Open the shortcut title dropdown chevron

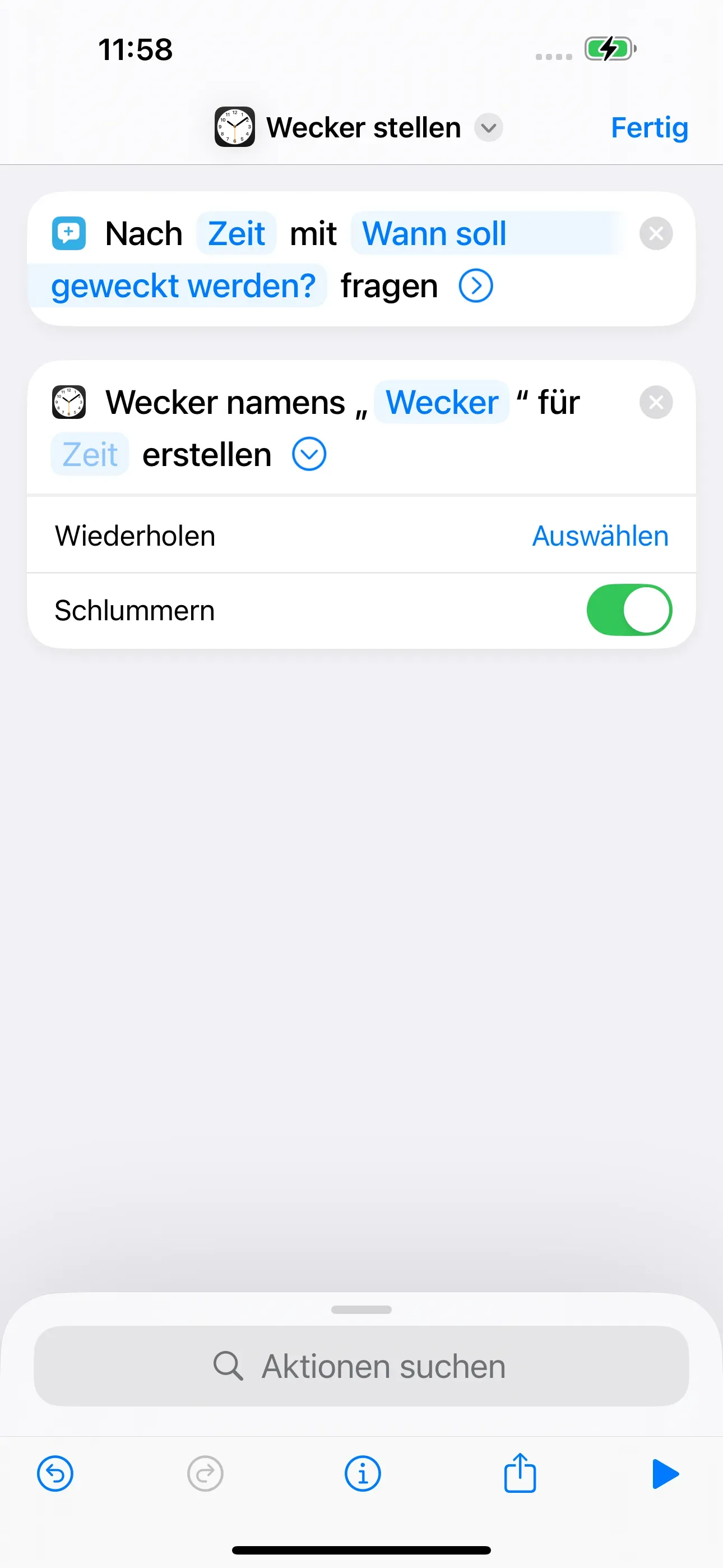coord(488,128)
